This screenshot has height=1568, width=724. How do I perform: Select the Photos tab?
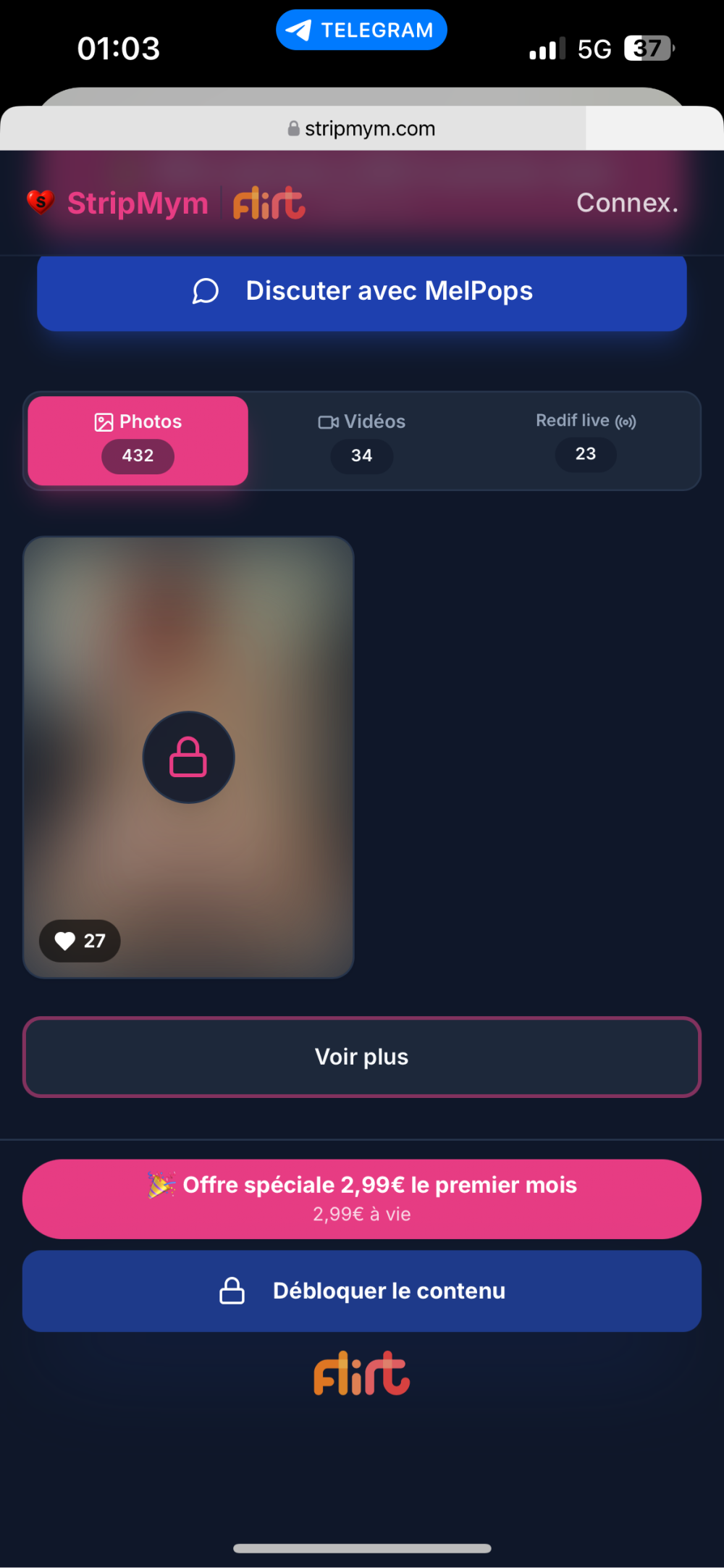tap(138, 440)
